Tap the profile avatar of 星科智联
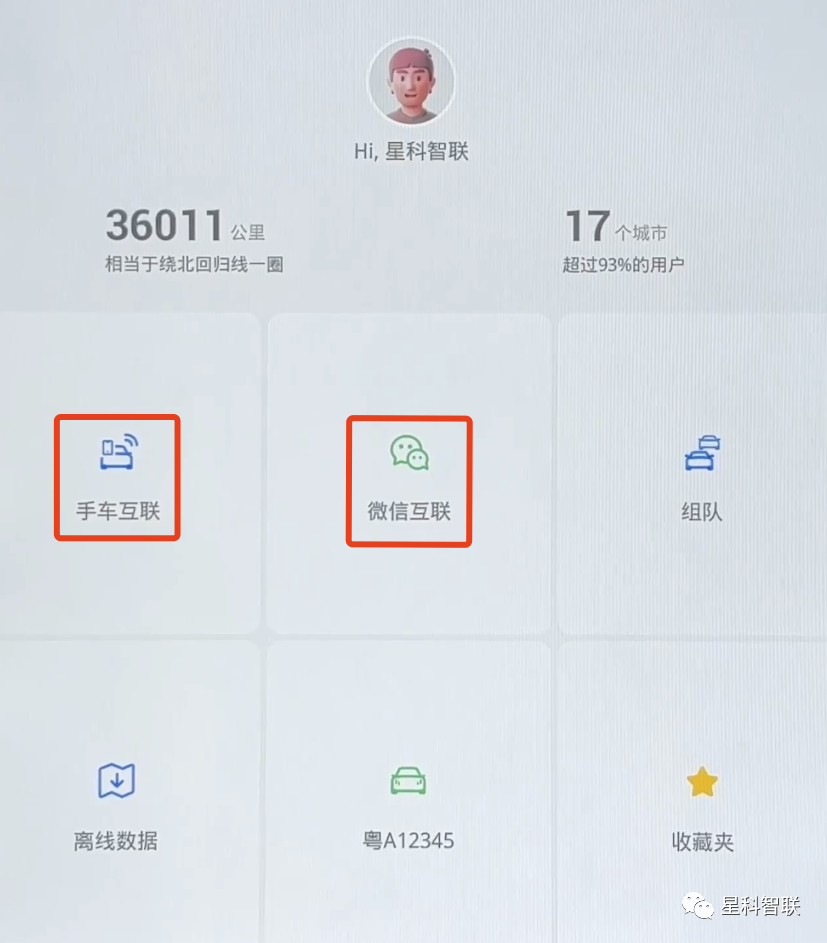827x943 pixels. coord(411,83)
